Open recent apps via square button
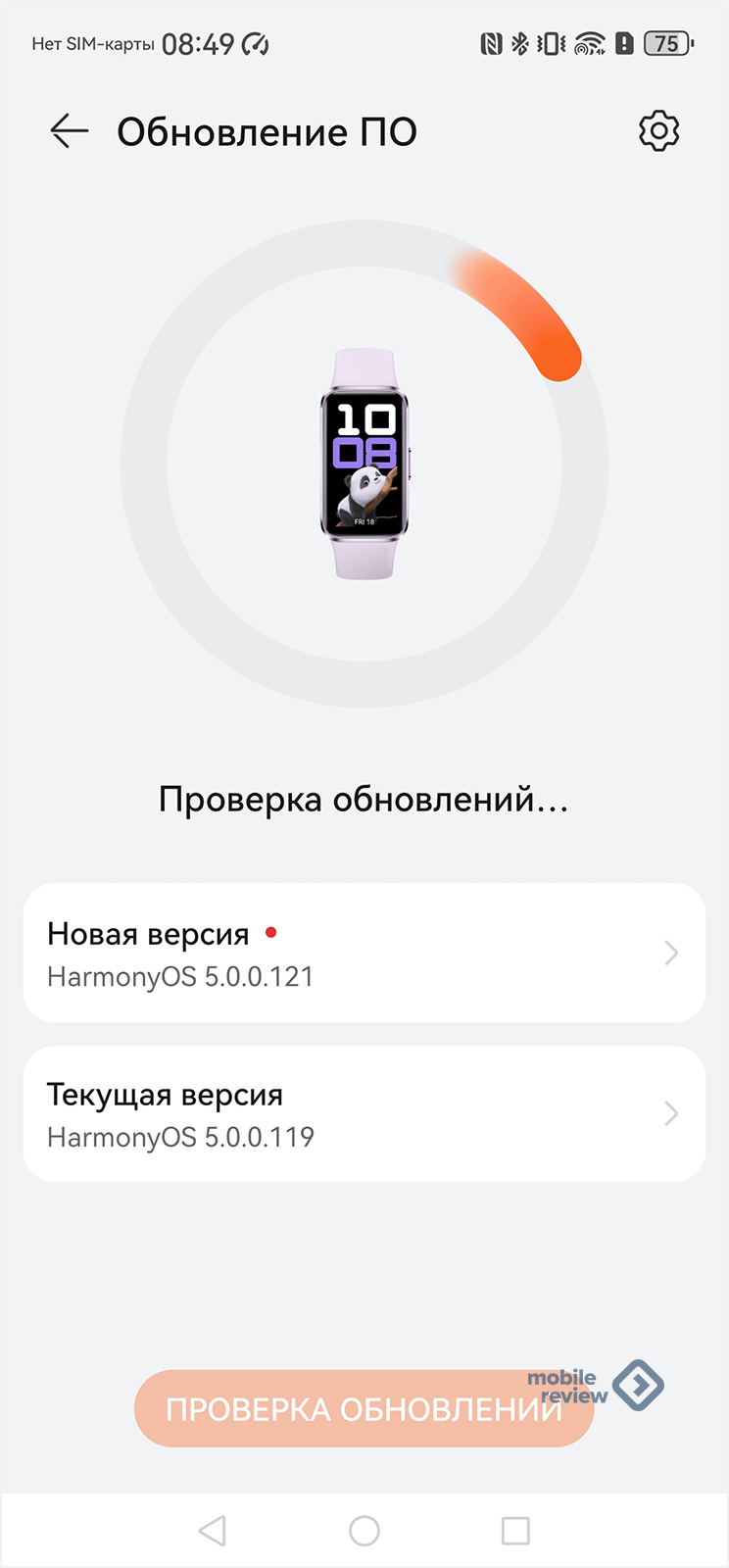This screenshot has width=729, height=1568. 515,1531
